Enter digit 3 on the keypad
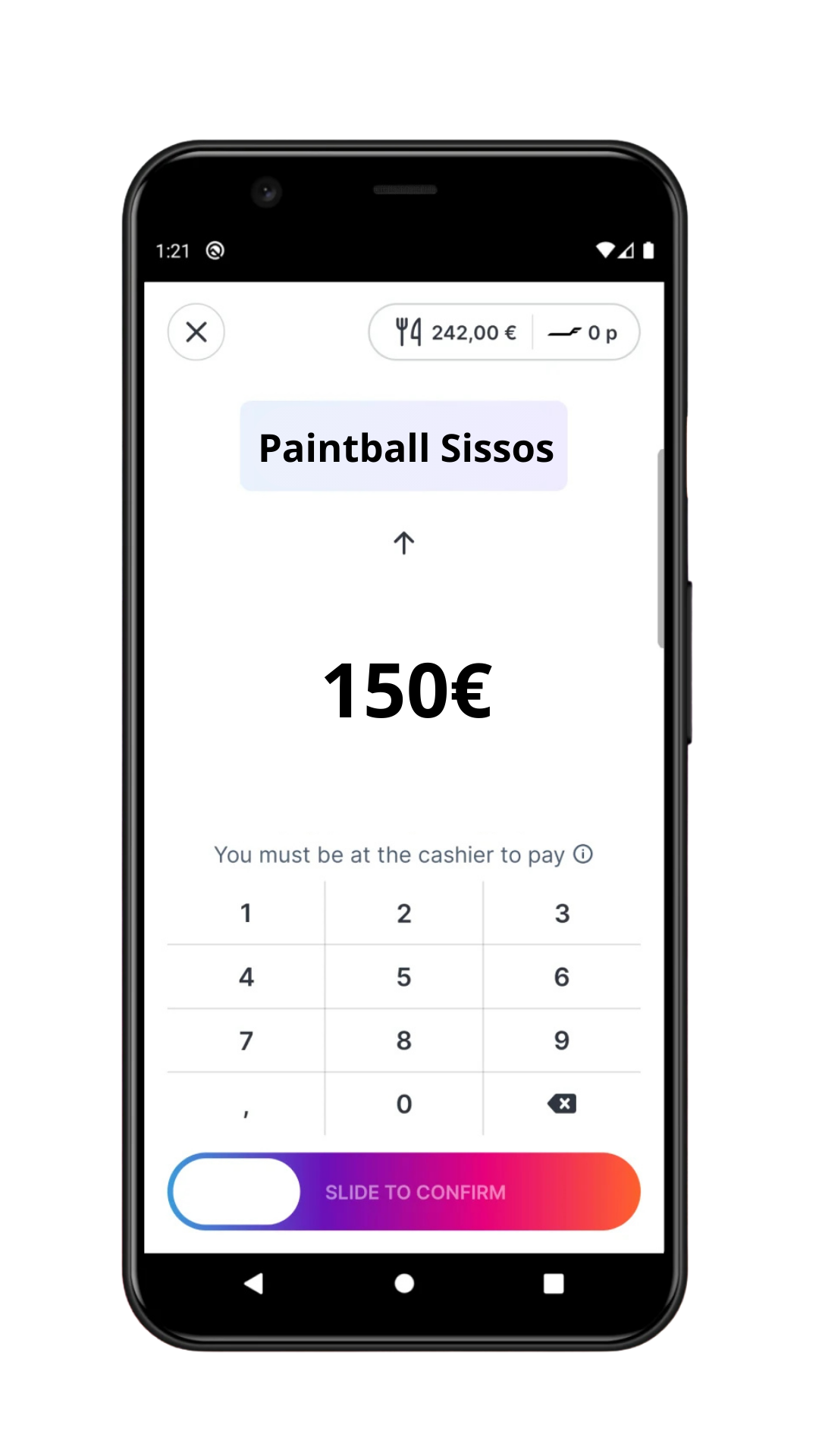 [562, 913]
